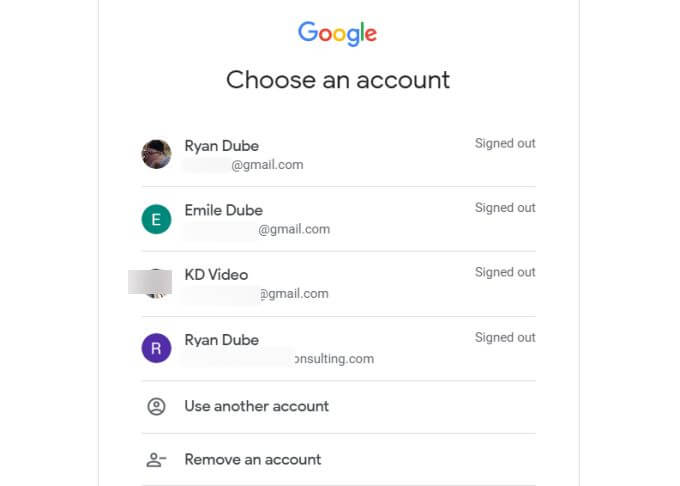680x486 pixels.
Task: Open Remove an account option
Action: 252,460
